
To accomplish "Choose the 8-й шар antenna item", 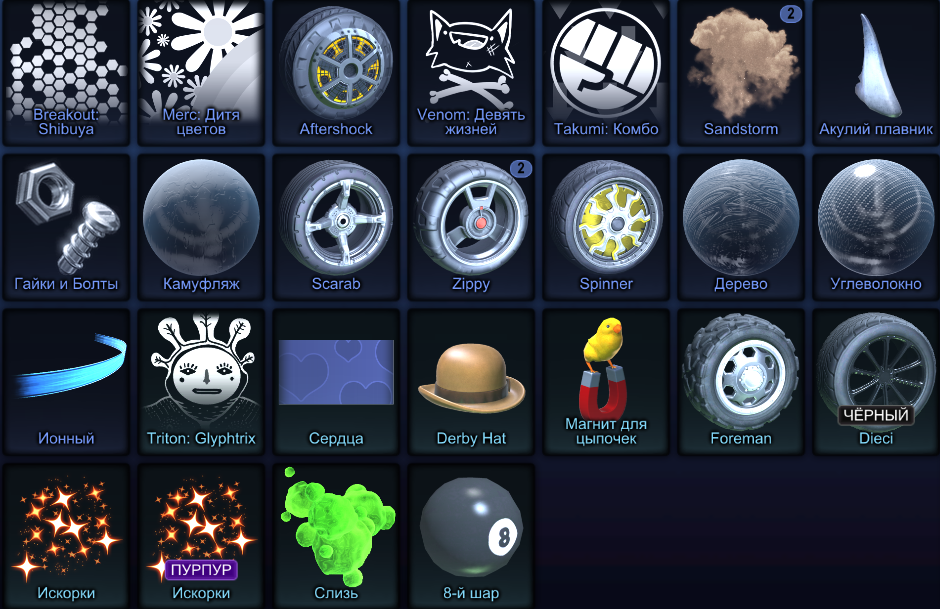I will (x=471, y=535).
